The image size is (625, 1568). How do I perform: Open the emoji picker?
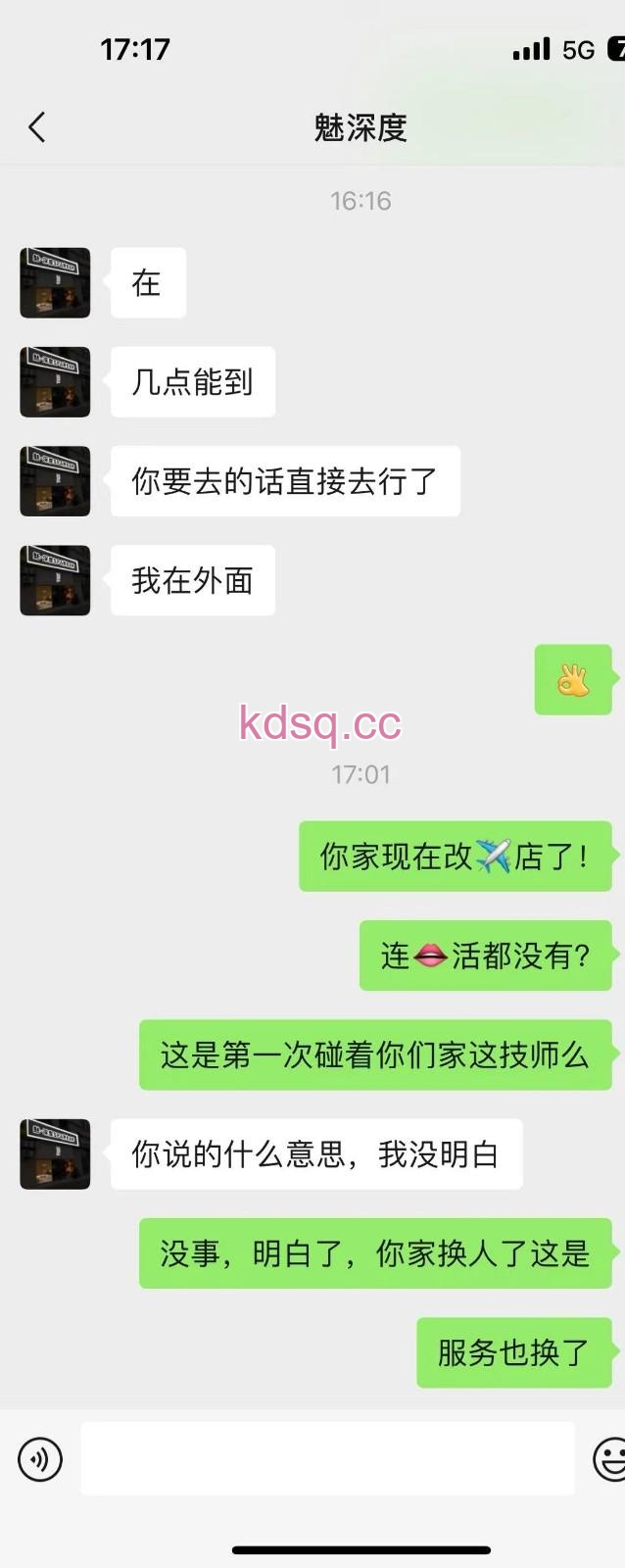point(609,1459)
